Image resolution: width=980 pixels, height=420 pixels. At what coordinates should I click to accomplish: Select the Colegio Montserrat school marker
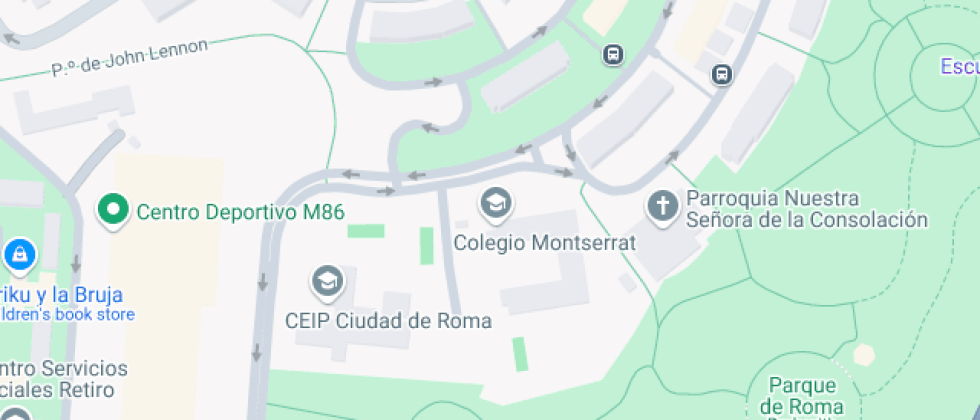click(x=496, y=206)
